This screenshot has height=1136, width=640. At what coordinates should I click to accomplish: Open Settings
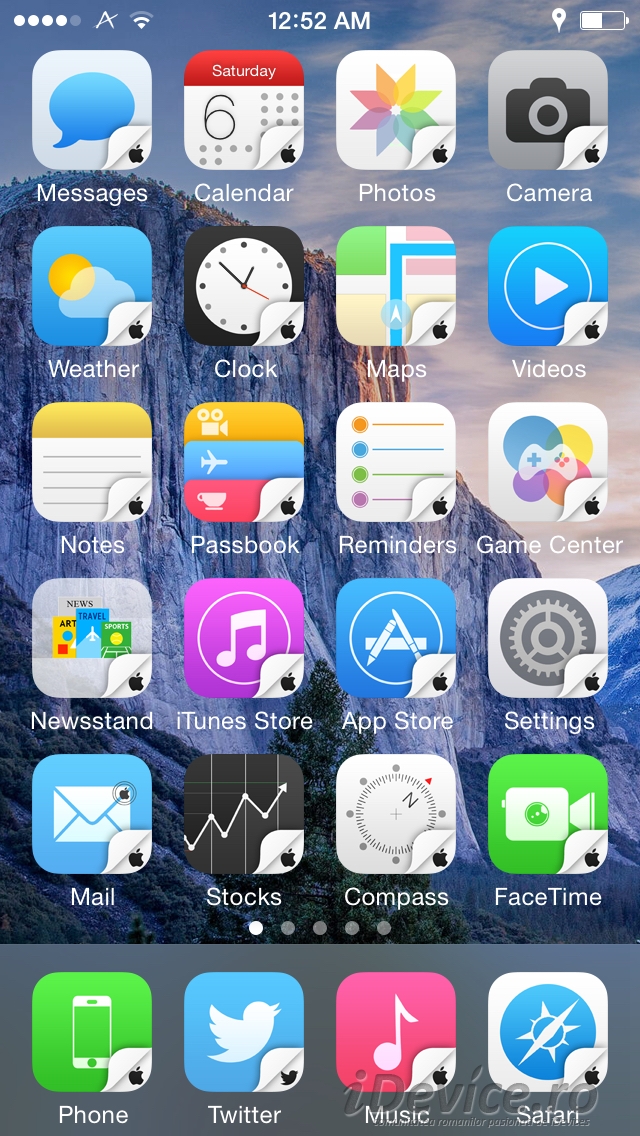[548, 638]
